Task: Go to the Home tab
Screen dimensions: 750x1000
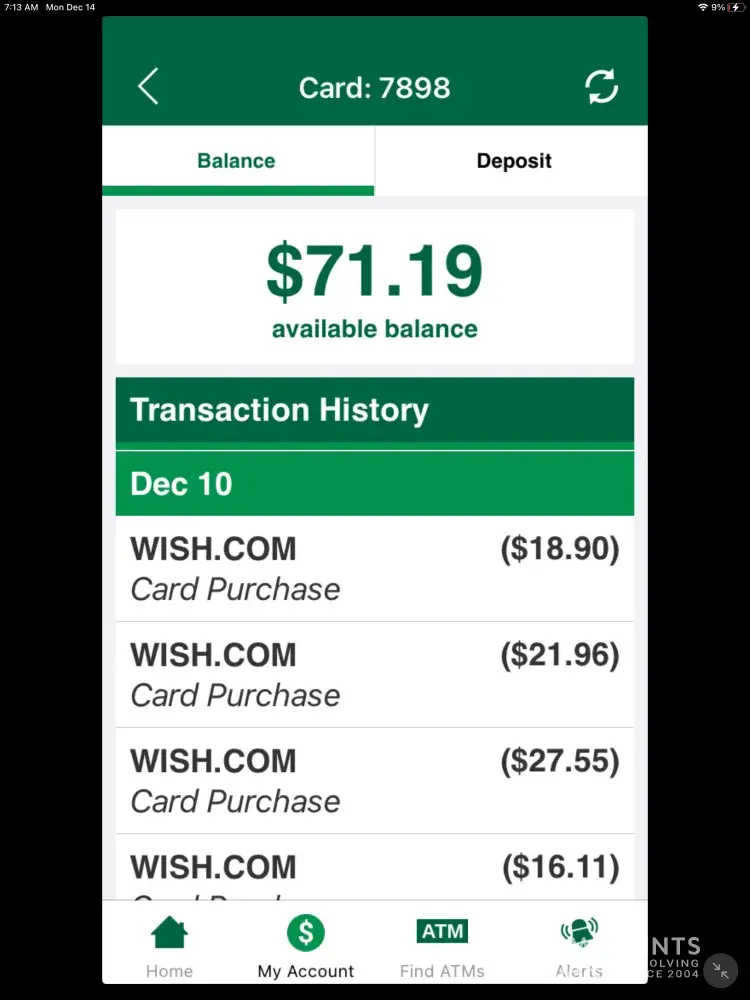Action: click(169, 946)
